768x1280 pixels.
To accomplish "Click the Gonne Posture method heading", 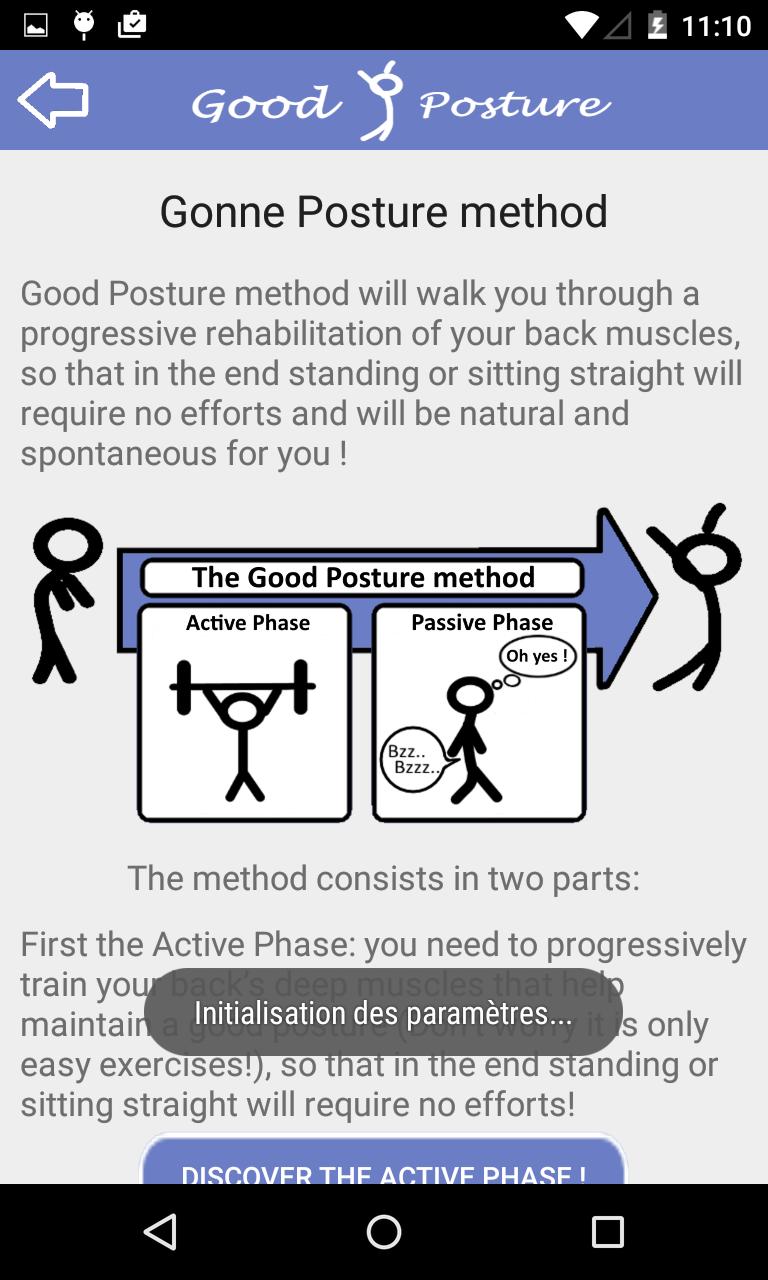I will pos(384,211).
